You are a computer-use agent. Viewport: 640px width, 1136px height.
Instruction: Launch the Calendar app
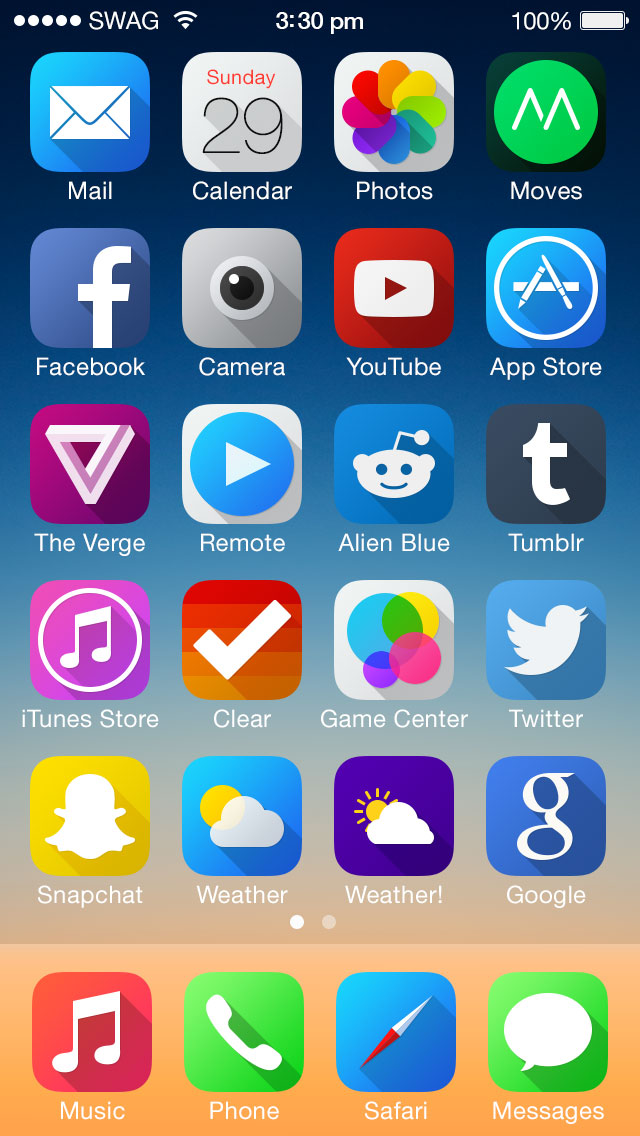242,112
